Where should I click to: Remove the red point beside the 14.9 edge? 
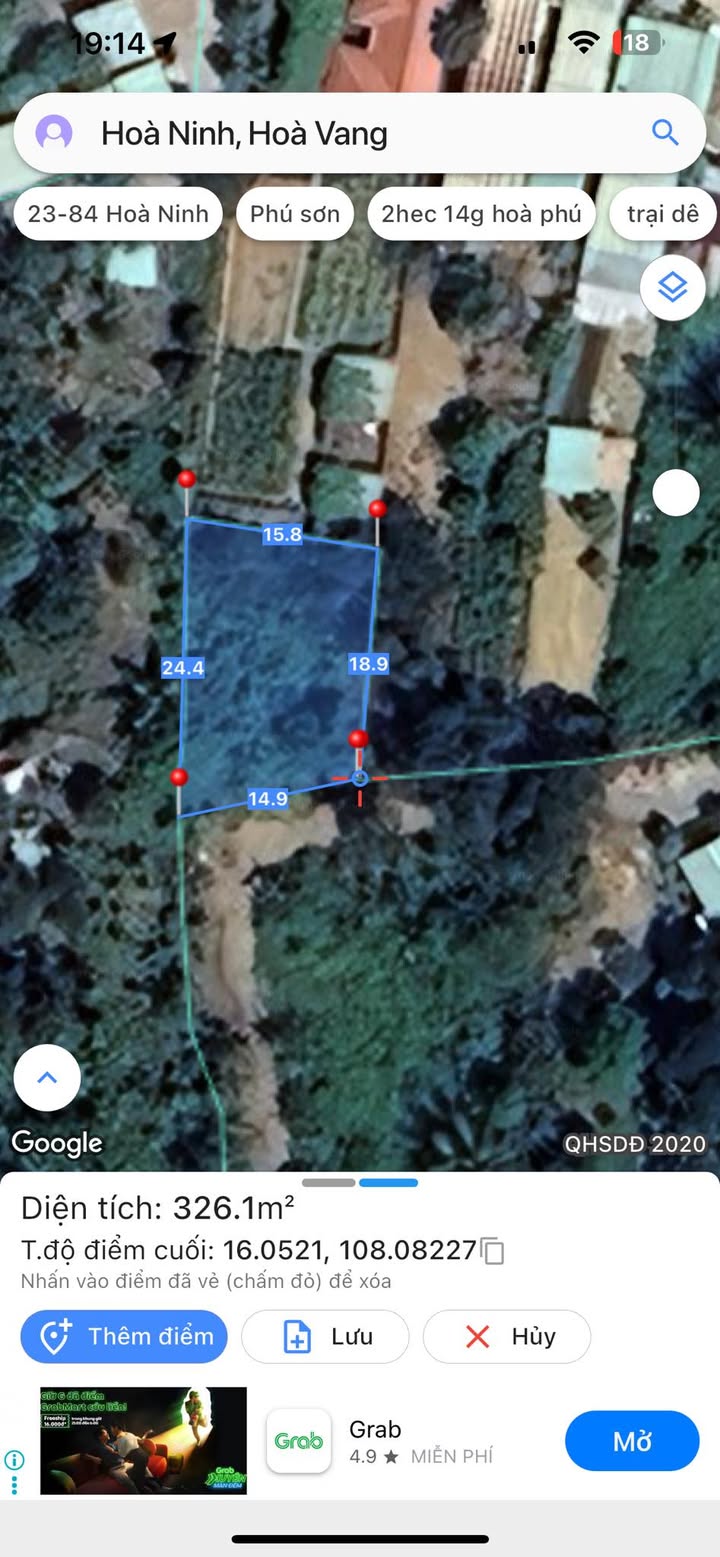pyautogui.click(x=179, y=777)
